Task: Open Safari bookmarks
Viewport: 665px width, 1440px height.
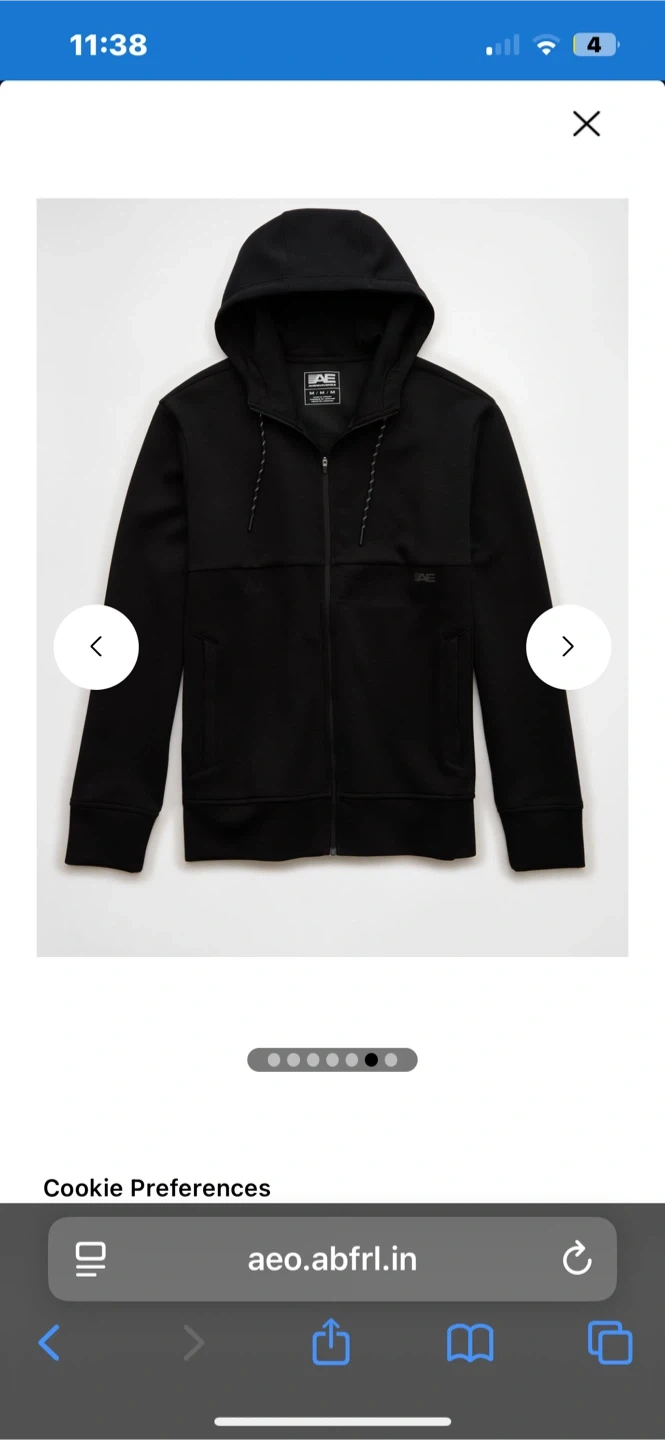Action: [x=469, y=1343]
